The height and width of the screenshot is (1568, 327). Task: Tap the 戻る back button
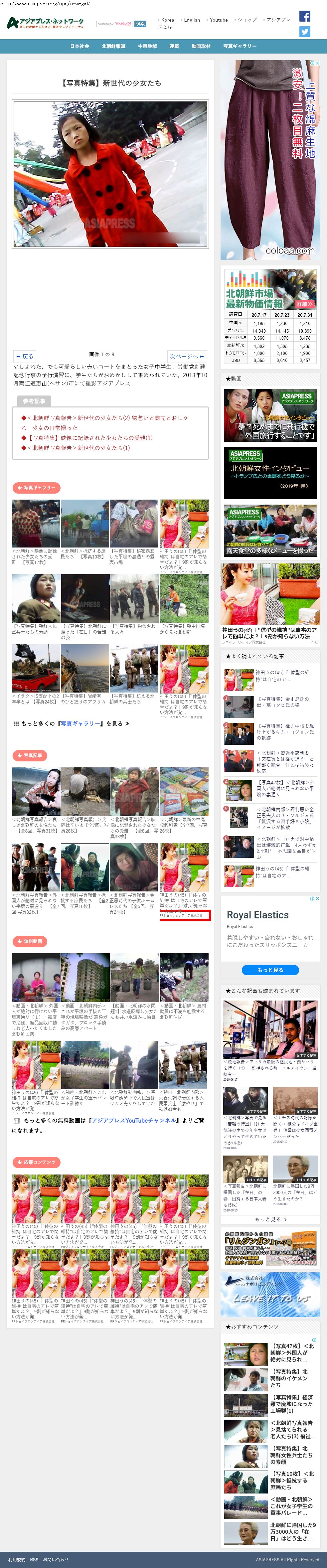(25, 356)
